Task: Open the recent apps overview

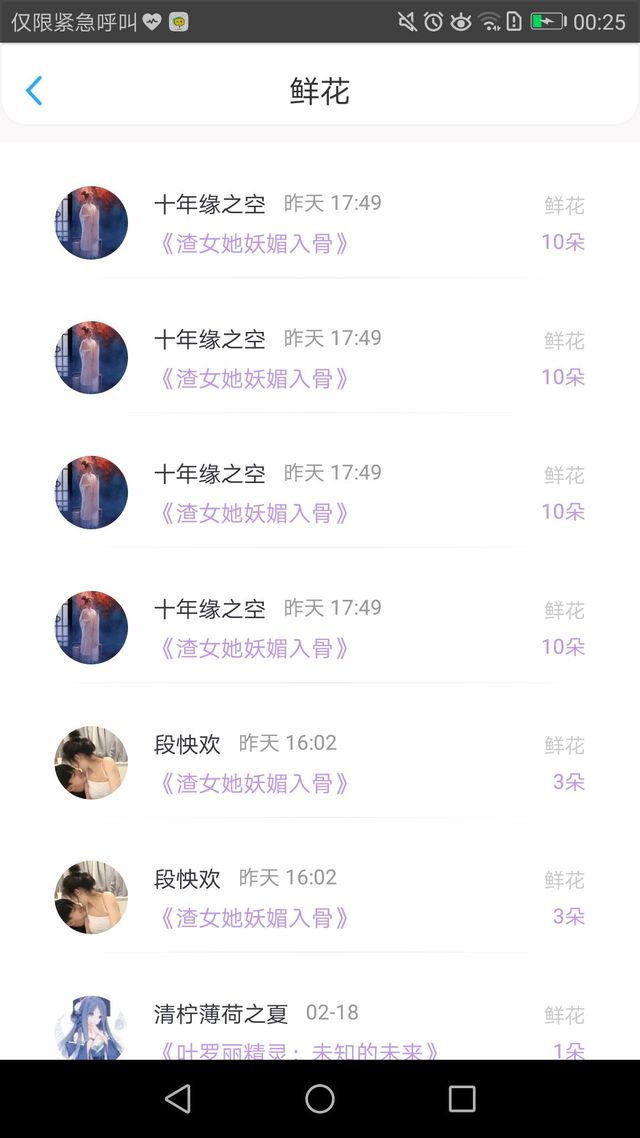Action: point(461,1098)
